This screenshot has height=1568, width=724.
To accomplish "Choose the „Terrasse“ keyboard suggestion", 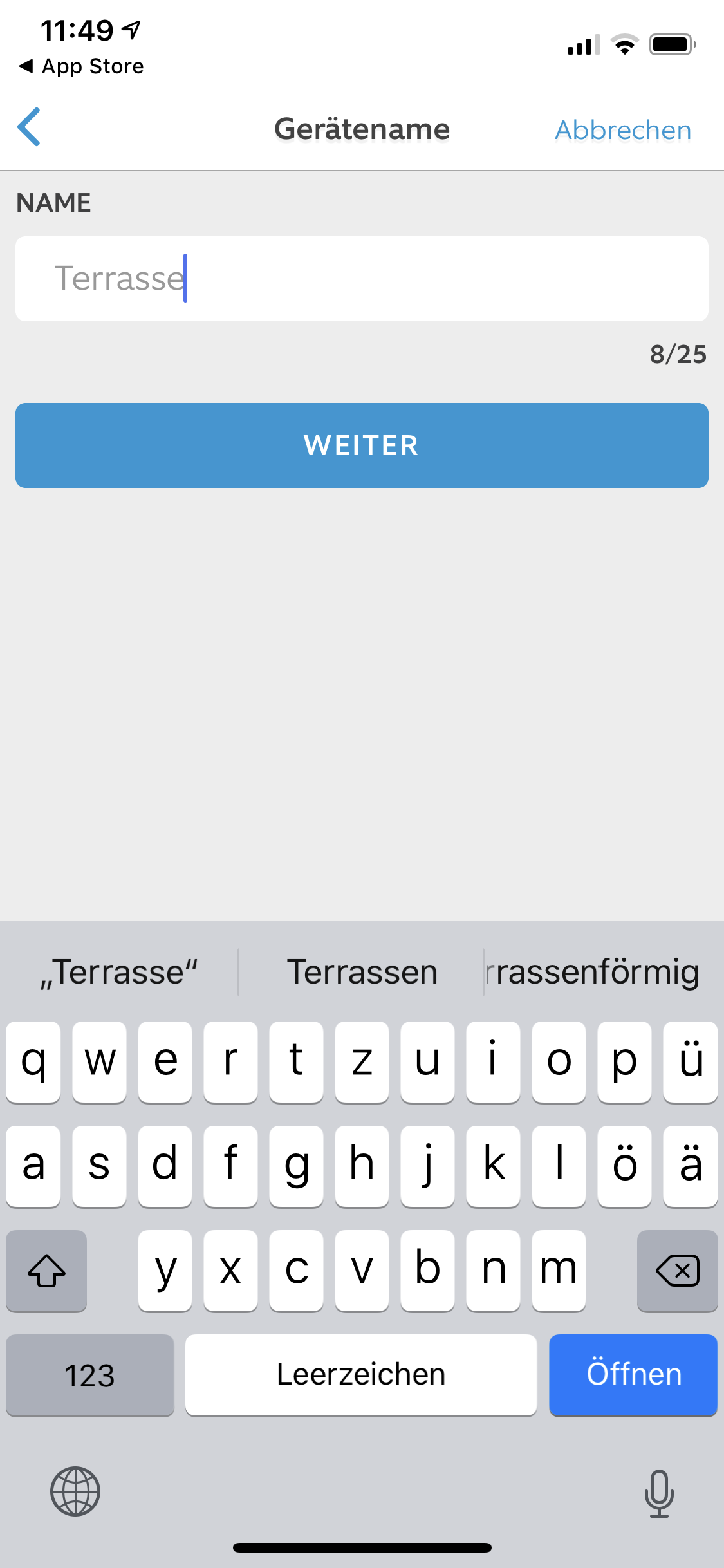I will point(119,972).
